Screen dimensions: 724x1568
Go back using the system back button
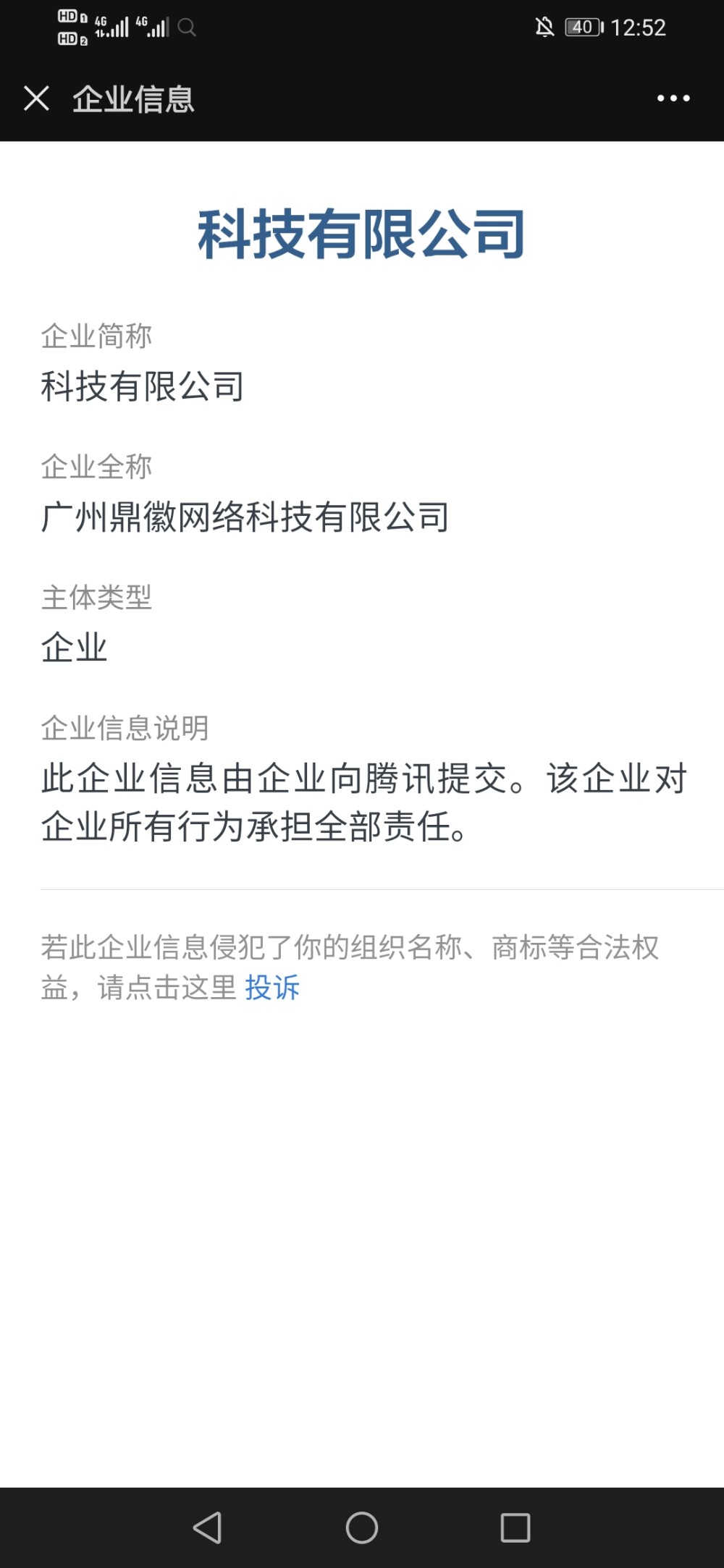point(208,1527)
